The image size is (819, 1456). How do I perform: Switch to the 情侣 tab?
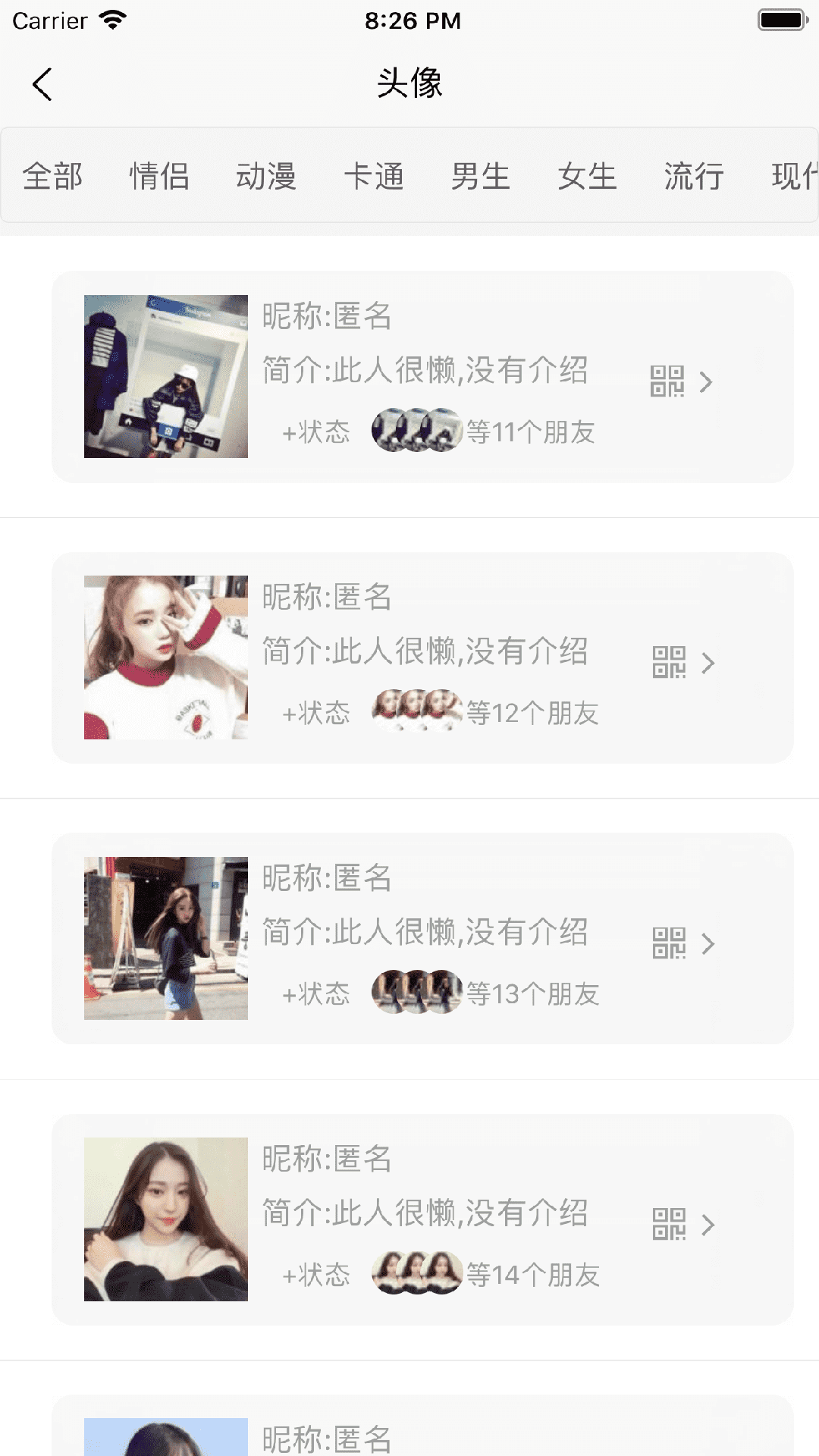[x=159, y=176]
